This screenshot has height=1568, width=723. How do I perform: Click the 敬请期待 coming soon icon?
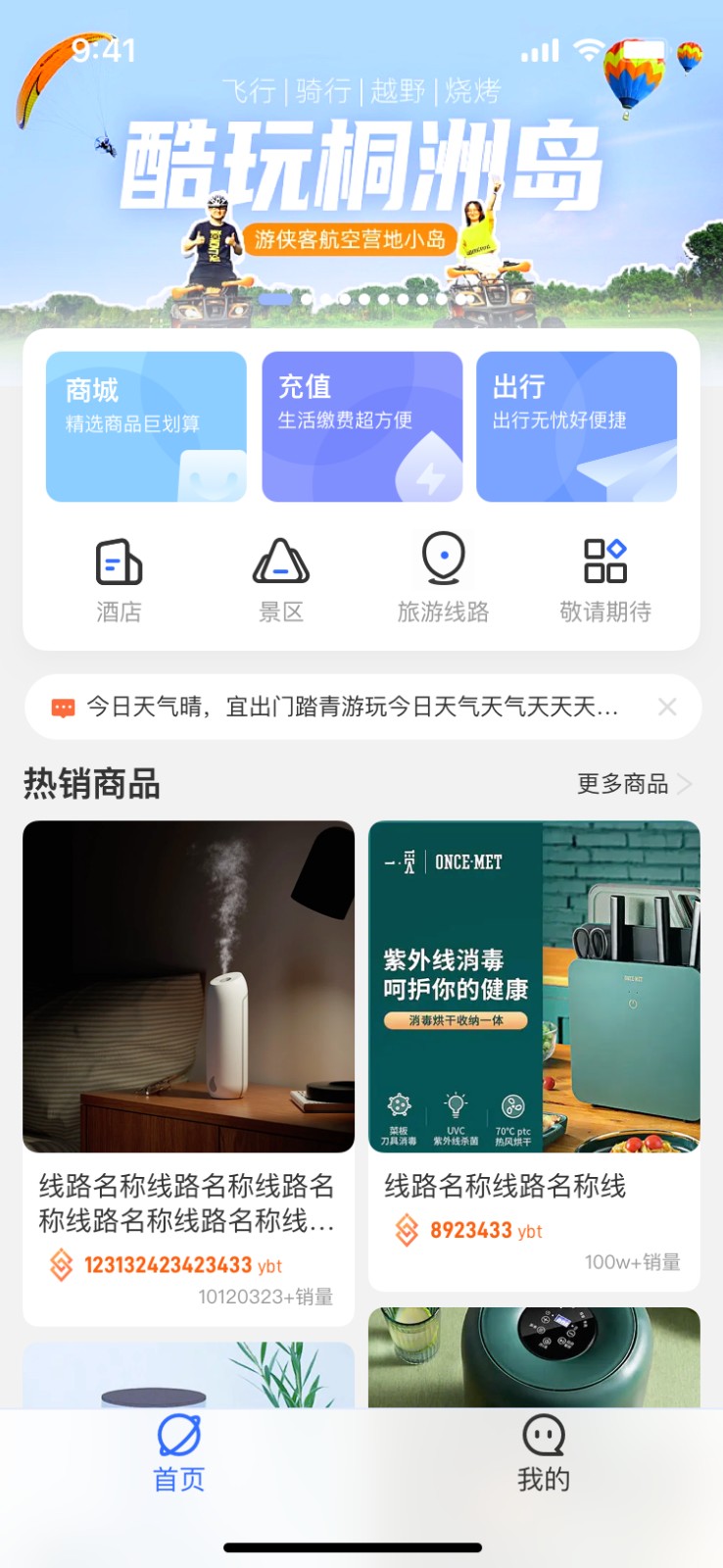coord(605,562)
